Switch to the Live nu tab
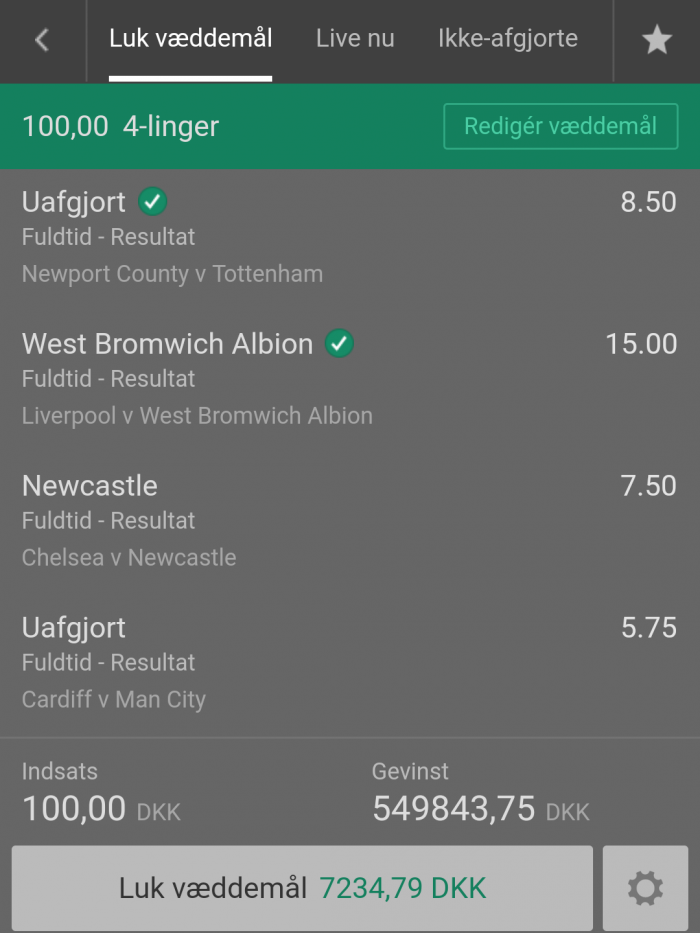 pyautogui.click(x=355, y=39)
